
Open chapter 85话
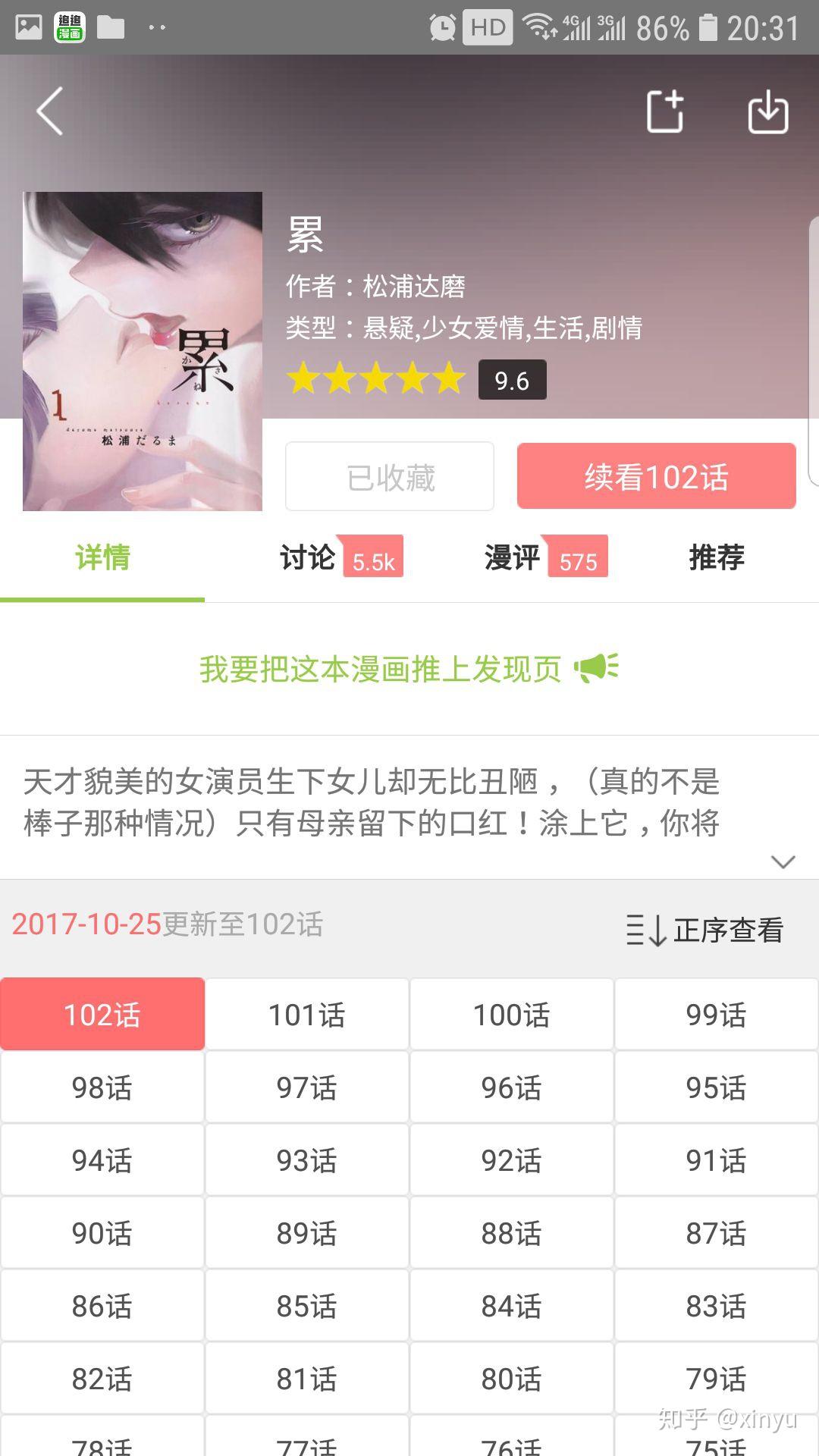(x=307, y=1306)
